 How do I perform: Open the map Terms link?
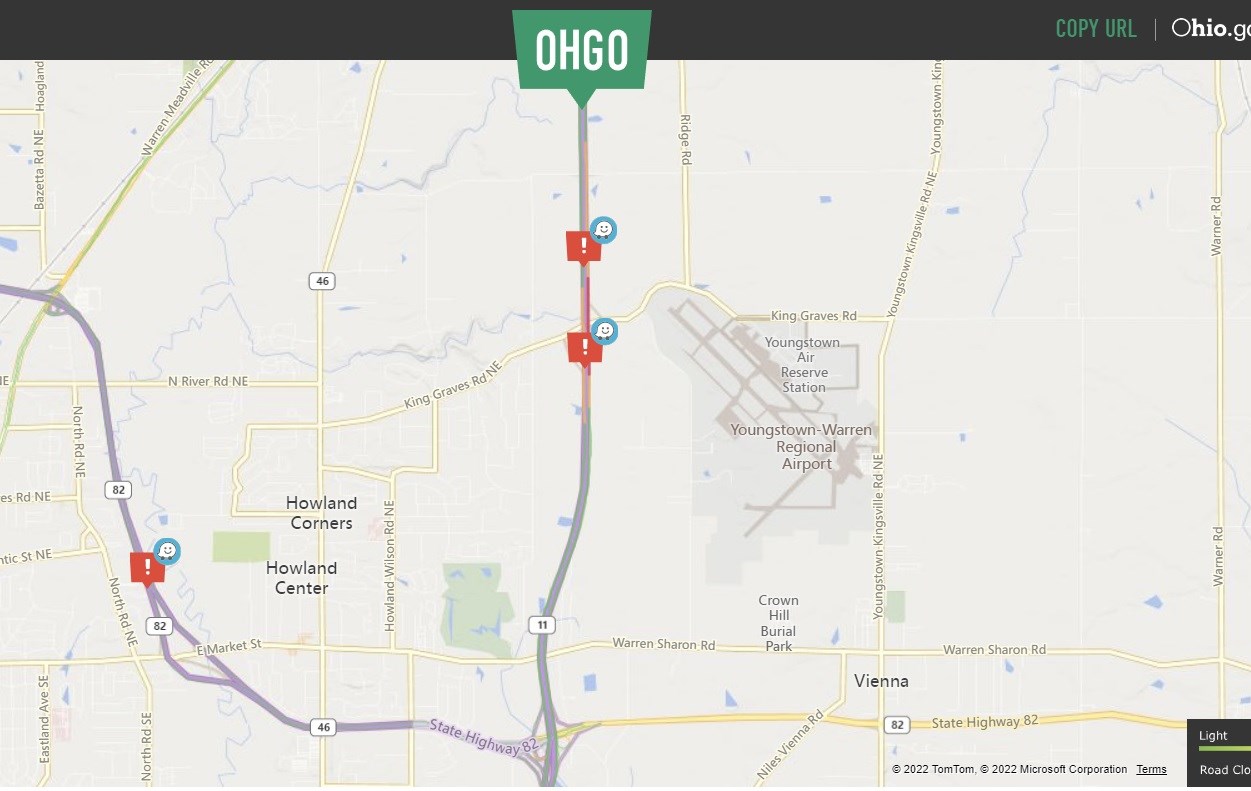[x=1151, y=769]
